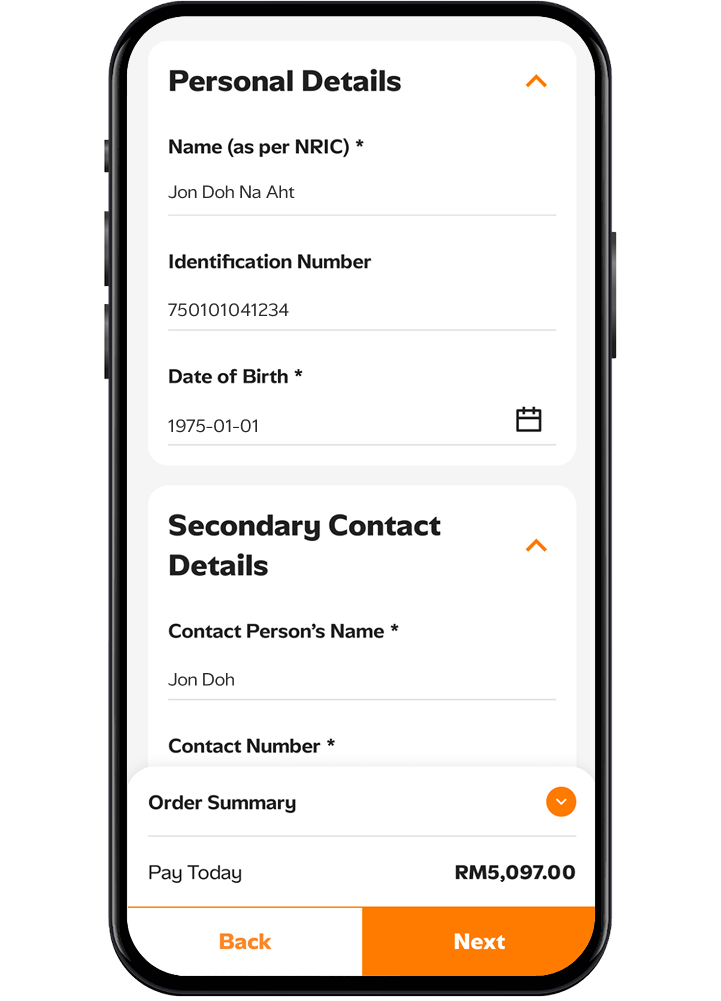Collapse the Personal Details section
The height and width of the screenshot is (1001, 721).
pyautogui.click(x=536, y=82)
